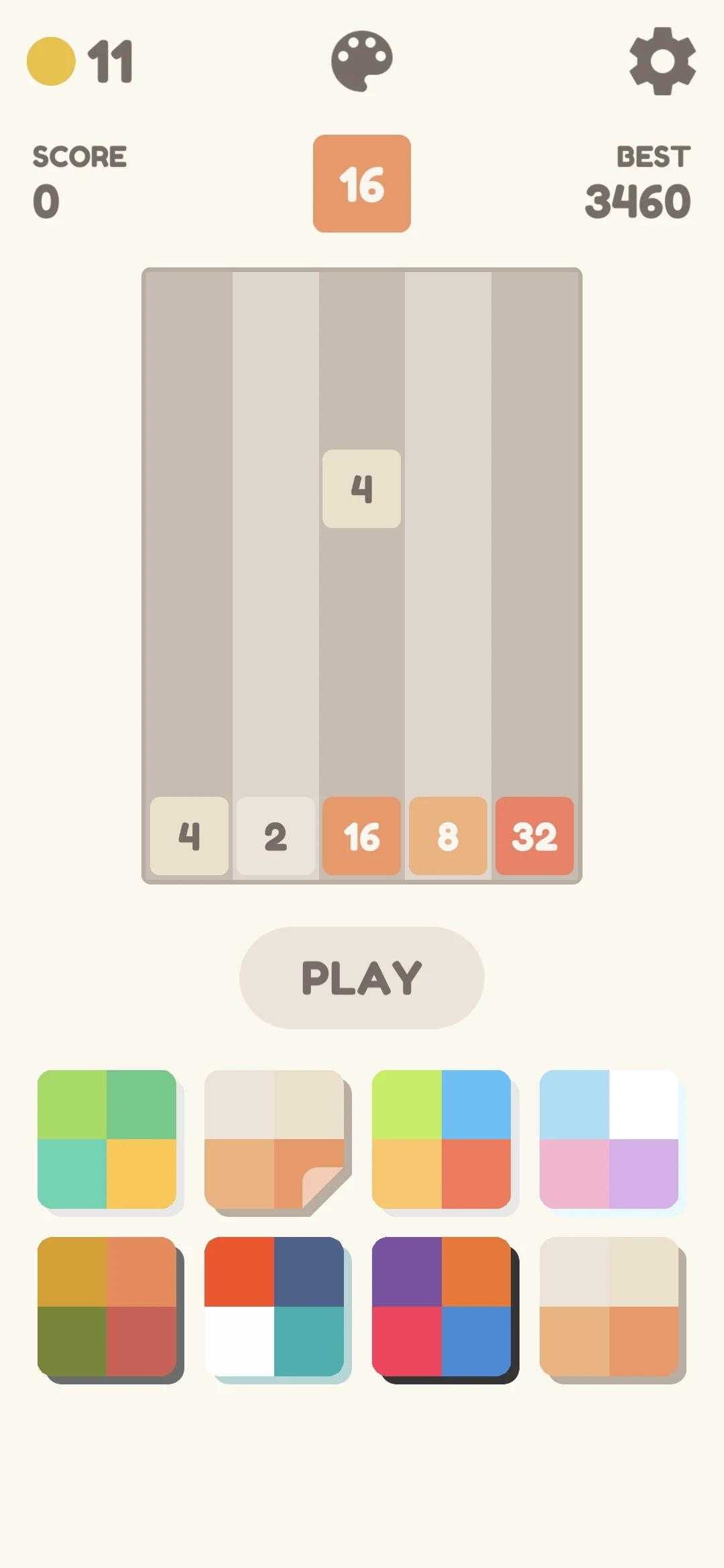
Task: Pick the purple, orange, crimson and blue theme
Action: 441,1307
